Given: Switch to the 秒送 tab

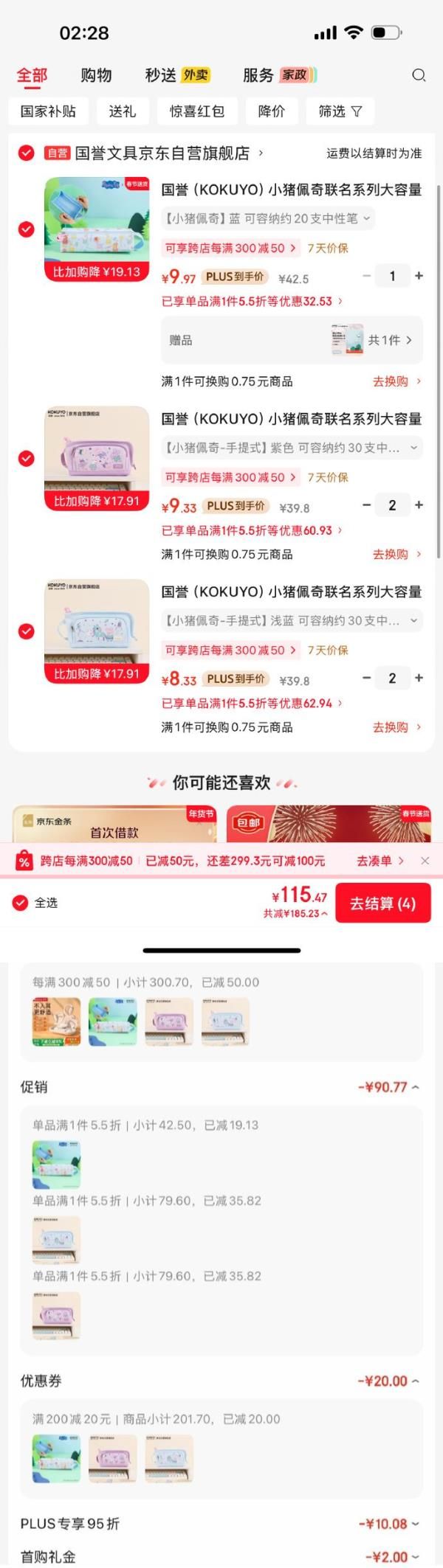Looking at the screenshot, I should click(177, 75).
